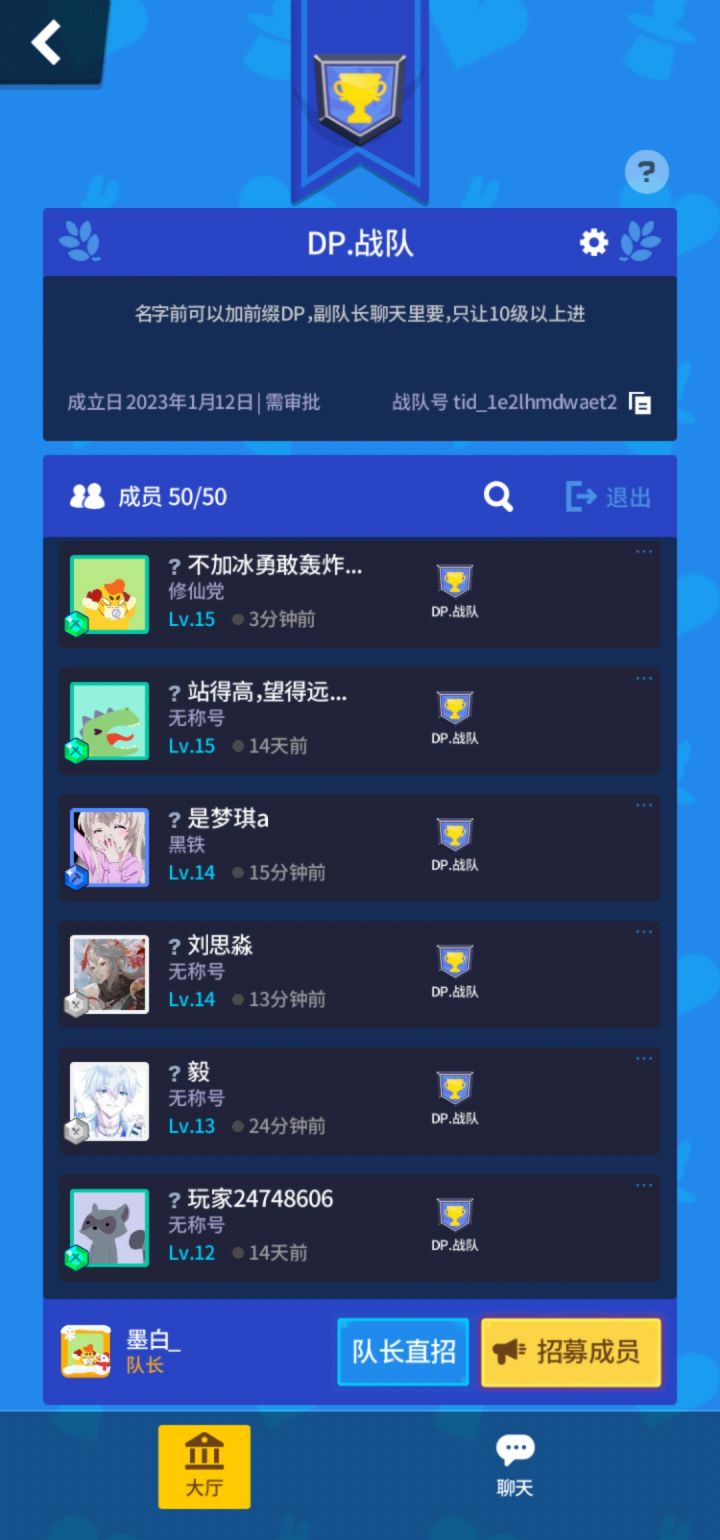Switch to the 大厅 tab
This screenshot has height=1540, width=720.
(204, 1466)
